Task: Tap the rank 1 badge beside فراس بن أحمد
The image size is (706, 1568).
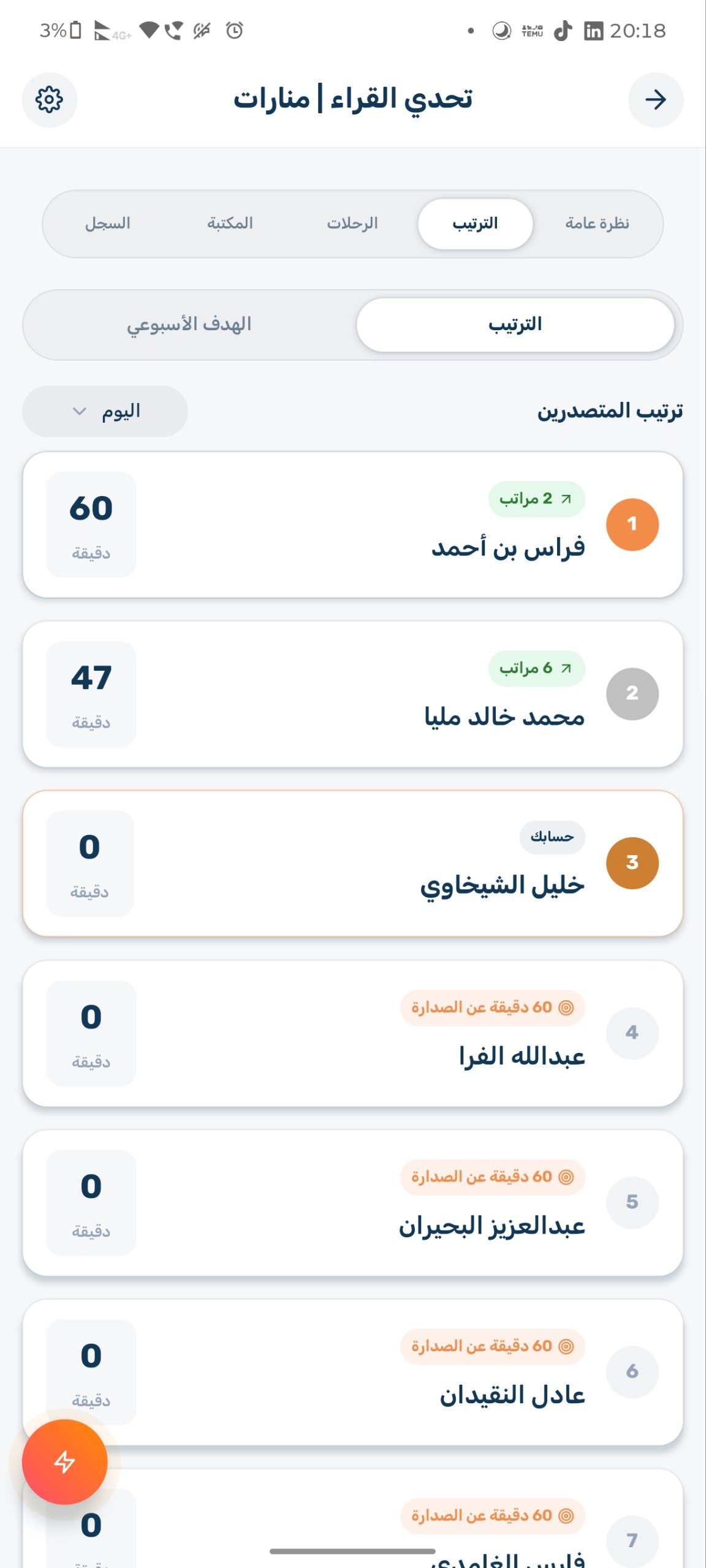Action: click(632, 524)
